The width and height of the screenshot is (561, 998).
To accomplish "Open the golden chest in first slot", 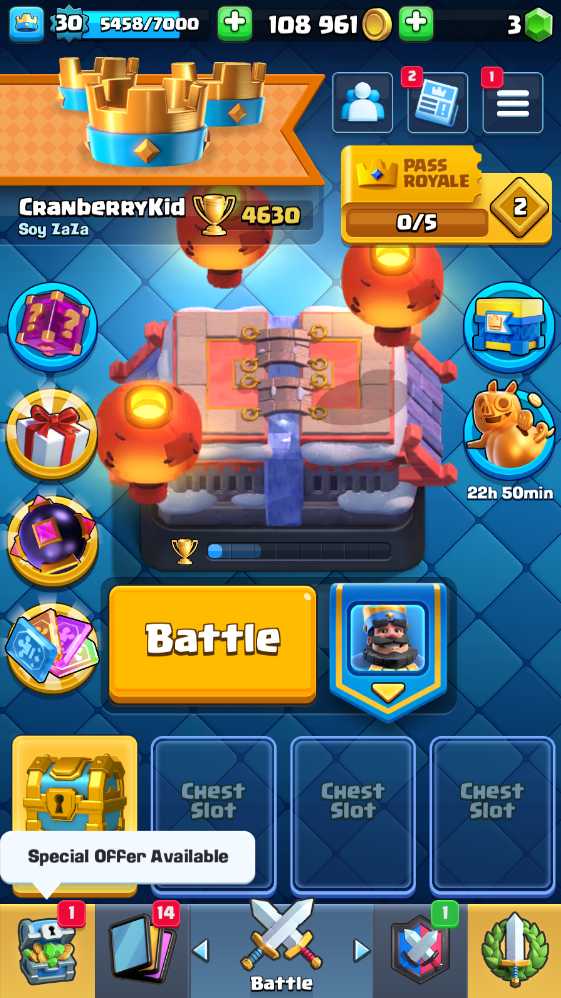I will [75, 789].
